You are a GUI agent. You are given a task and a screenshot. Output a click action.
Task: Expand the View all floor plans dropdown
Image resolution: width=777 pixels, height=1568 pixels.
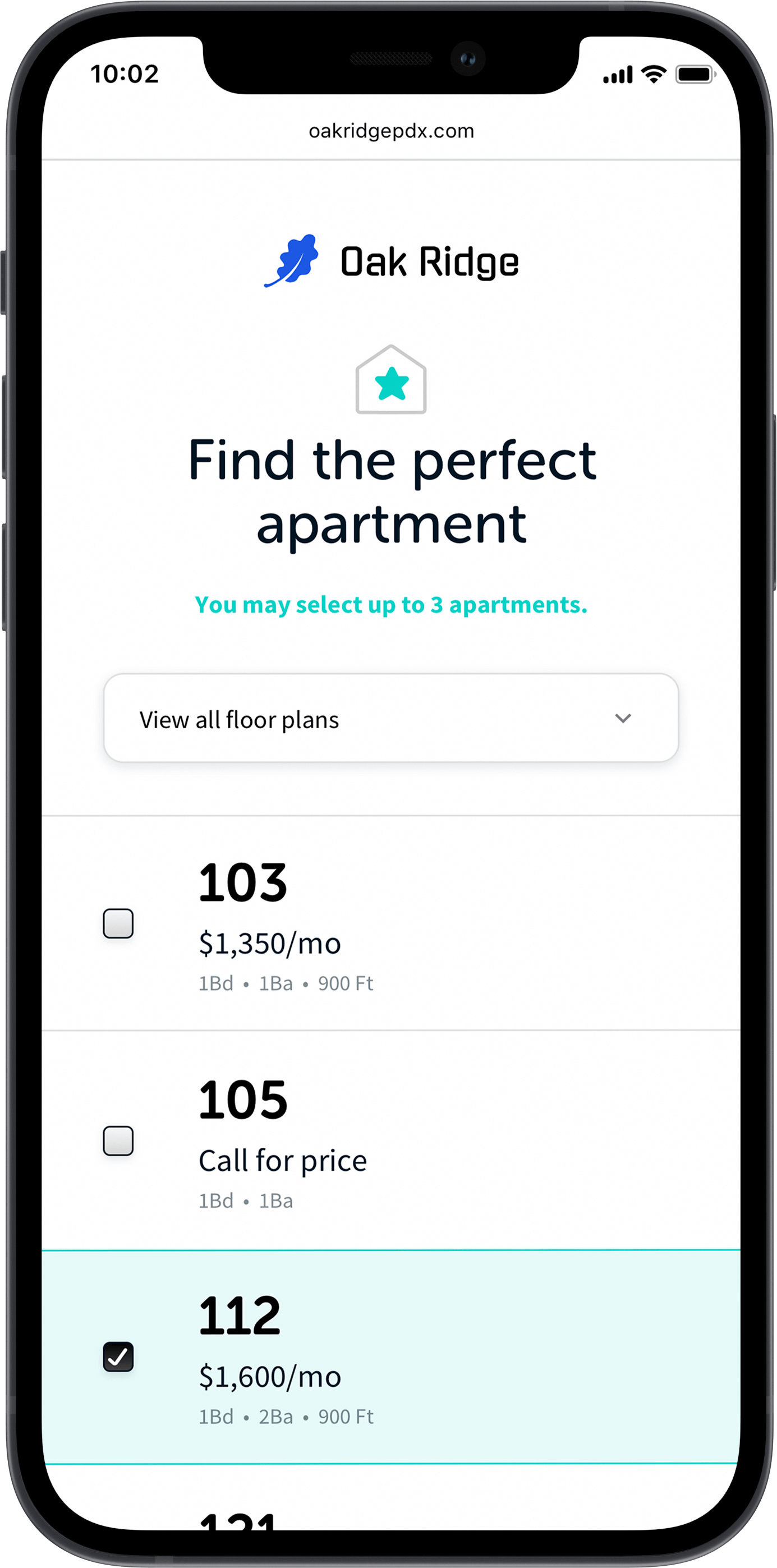391,718
